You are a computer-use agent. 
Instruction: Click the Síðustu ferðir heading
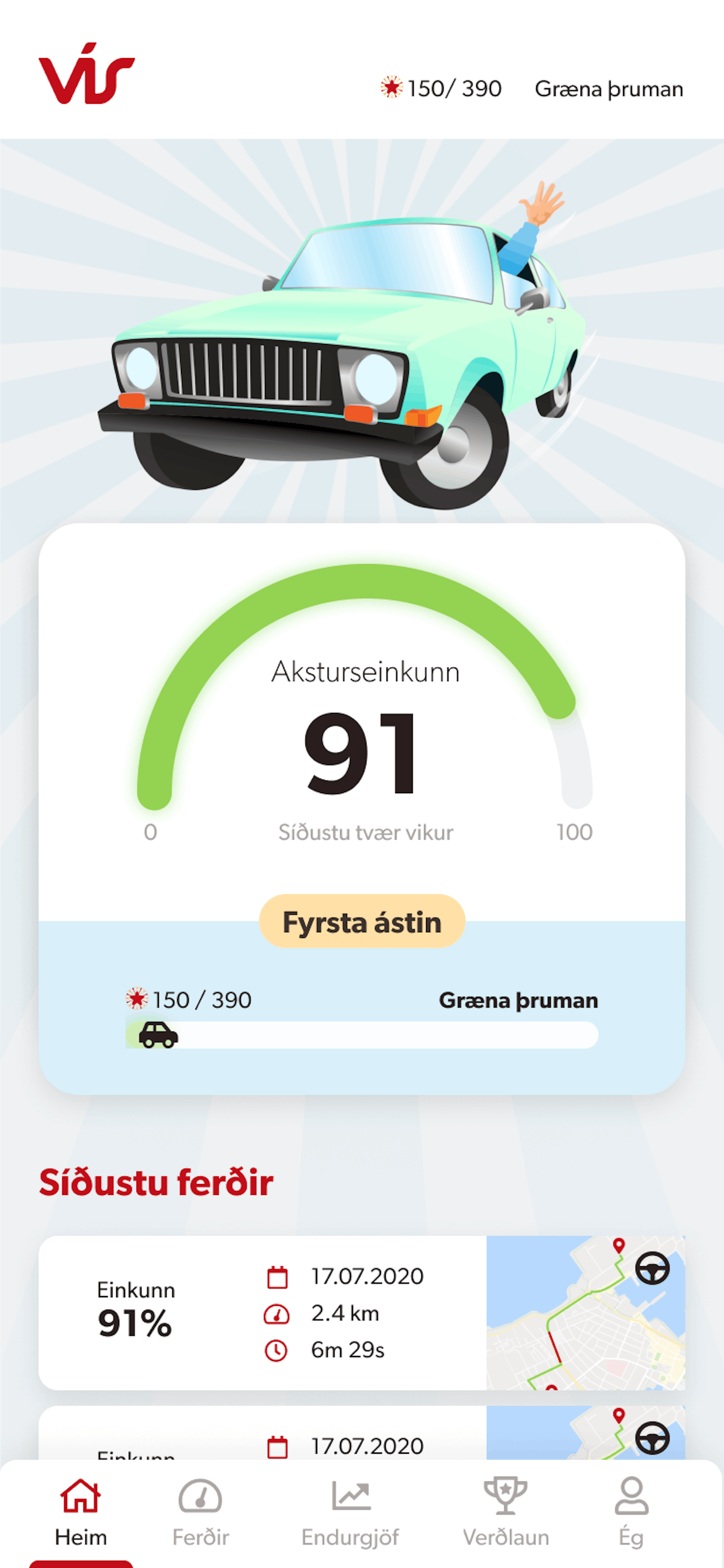click(157, 1181)
